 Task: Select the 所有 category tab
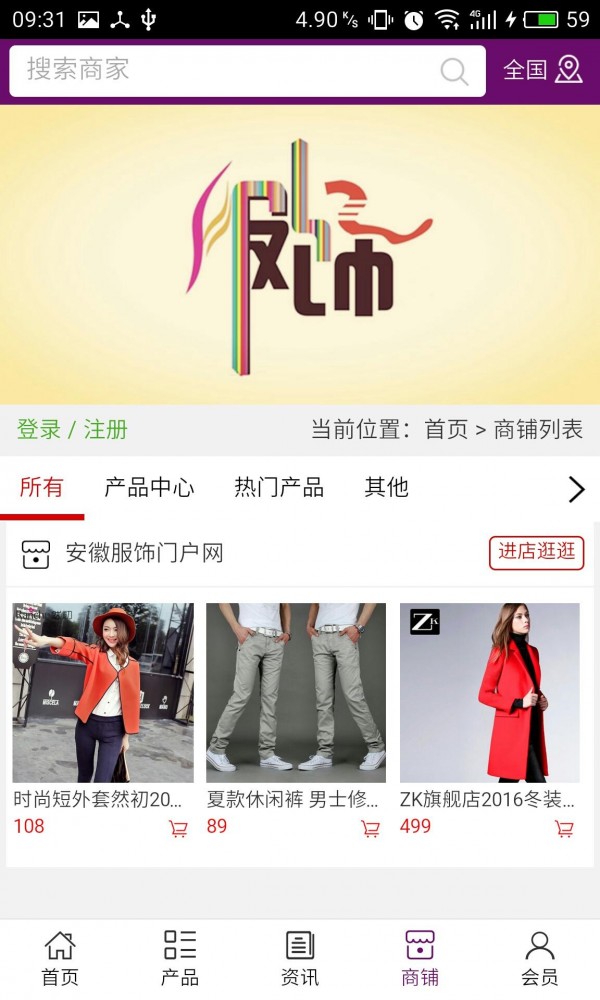pos(41,488)
